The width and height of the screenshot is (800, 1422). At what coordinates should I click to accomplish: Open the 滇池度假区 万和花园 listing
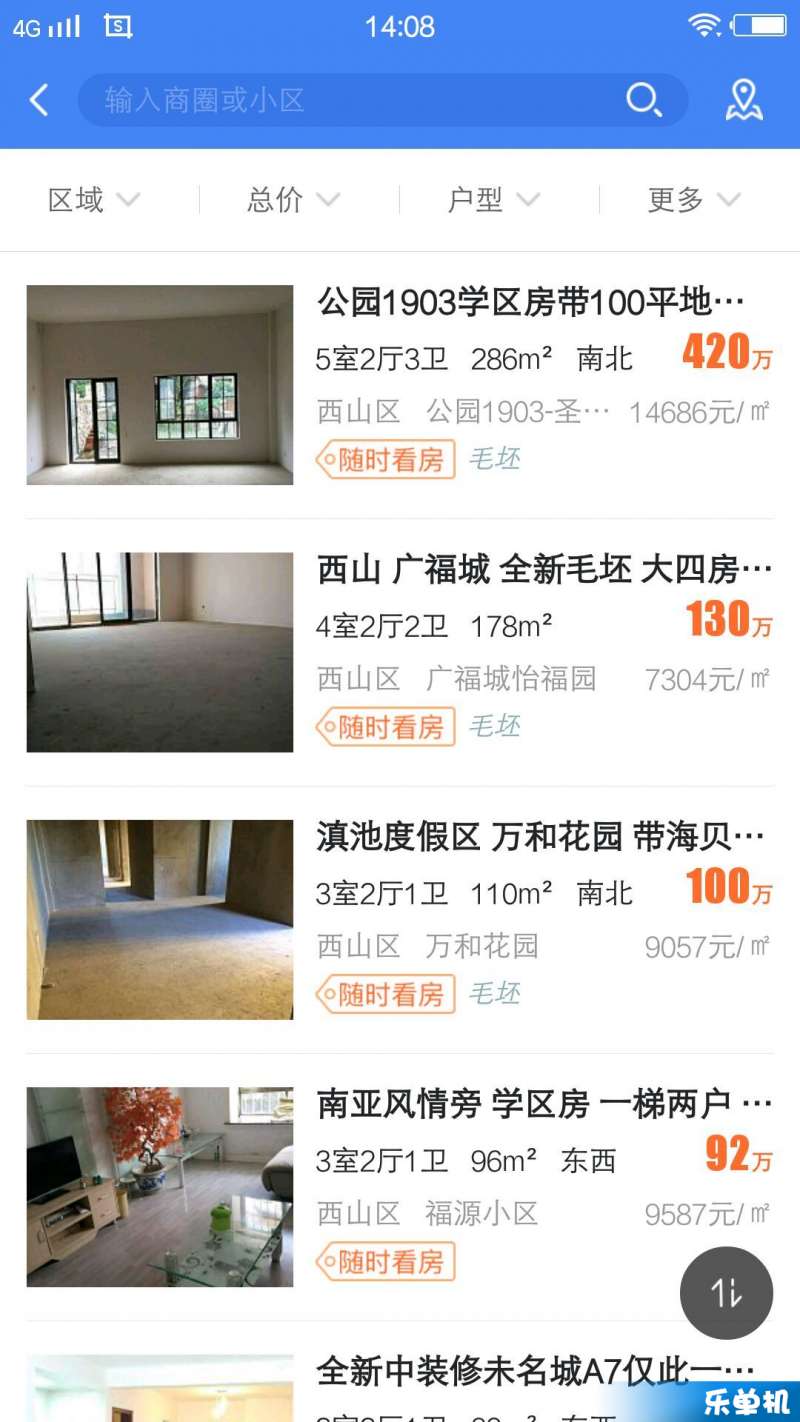click(x=400, y=920)
